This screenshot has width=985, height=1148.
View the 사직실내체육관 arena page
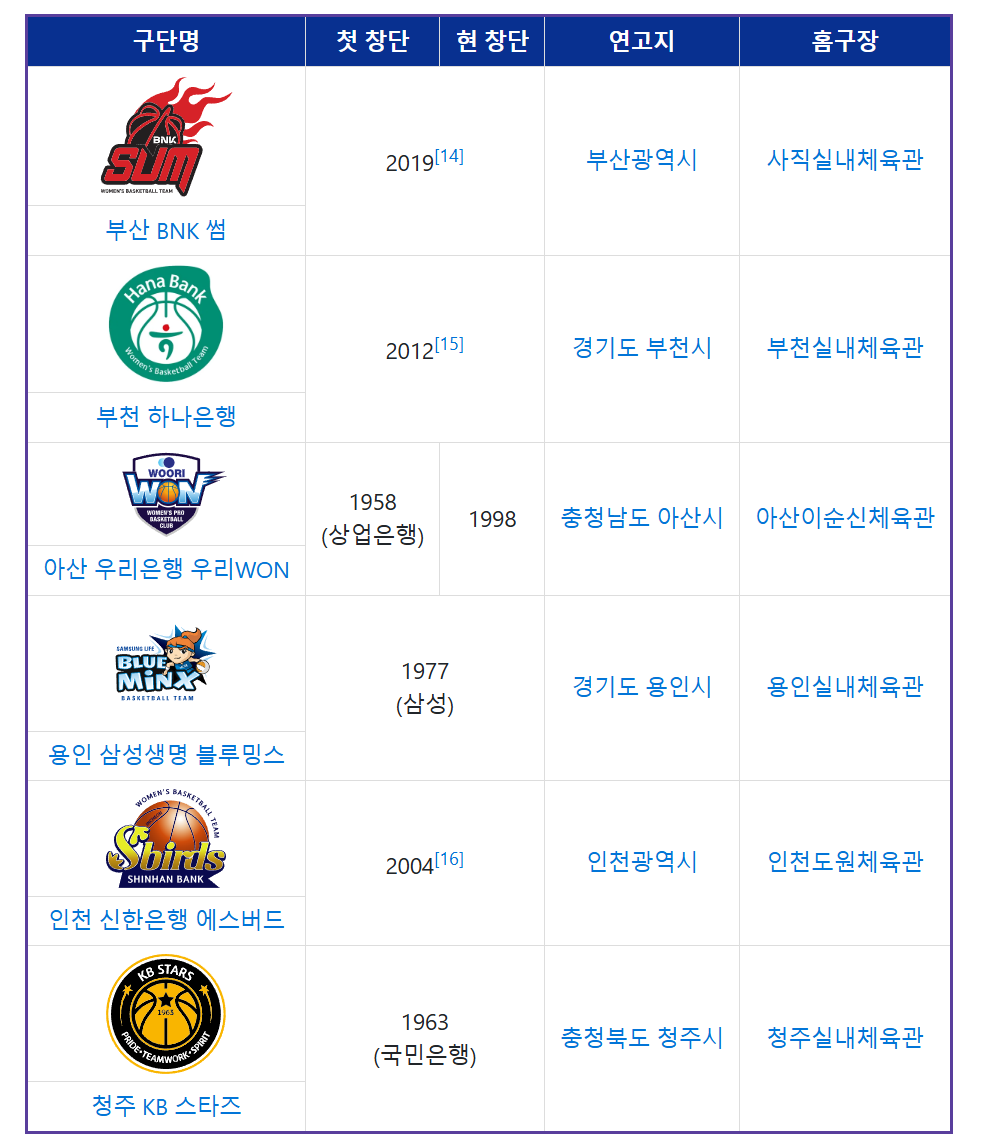(844, 160)
